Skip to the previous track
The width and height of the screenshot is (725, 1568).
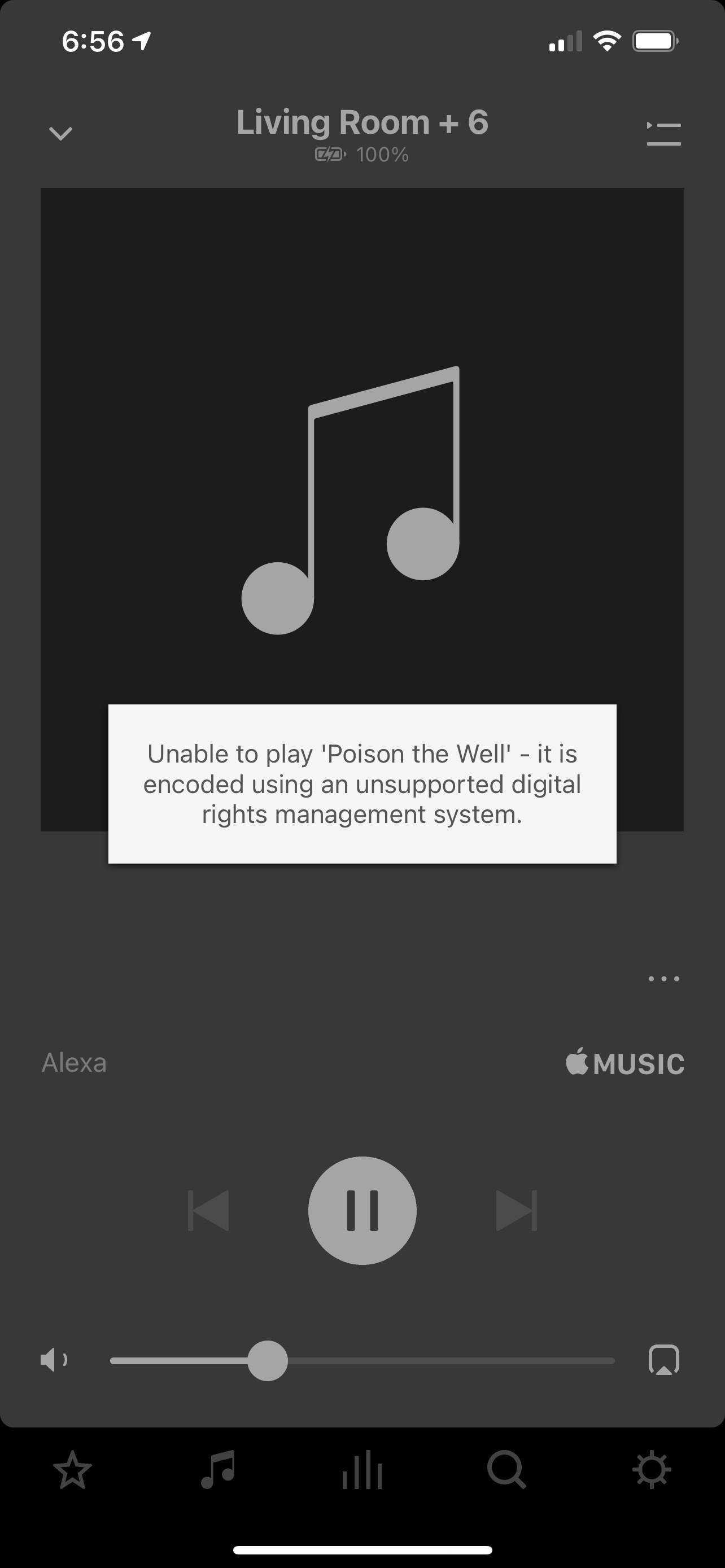208,1211
